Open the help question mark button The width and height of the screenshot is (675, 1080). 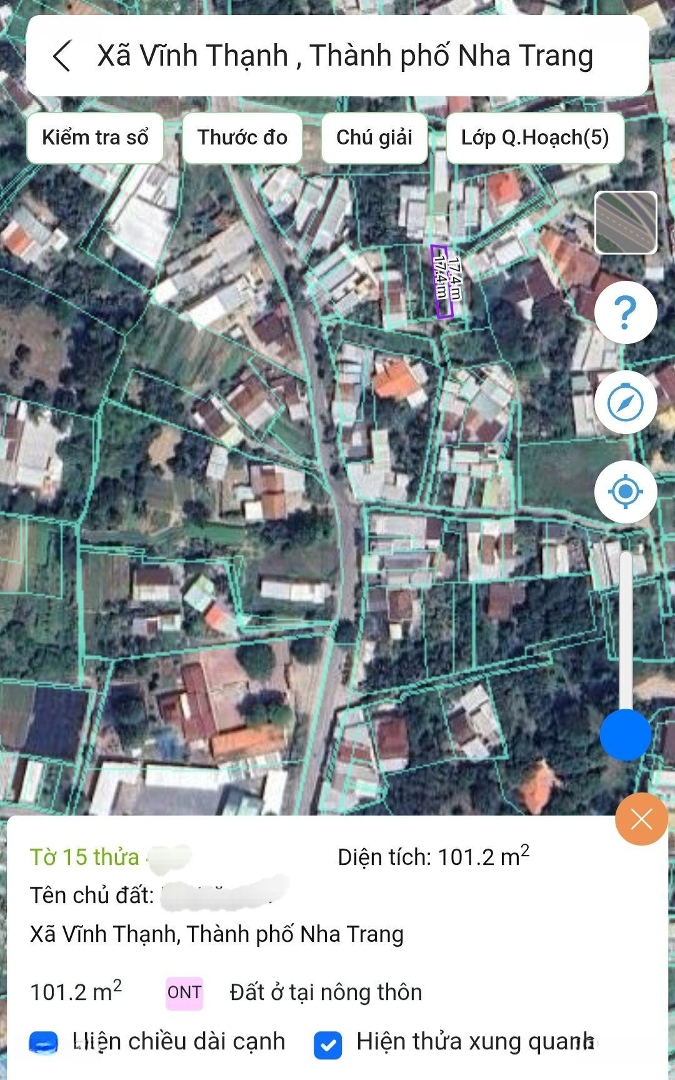625,313
